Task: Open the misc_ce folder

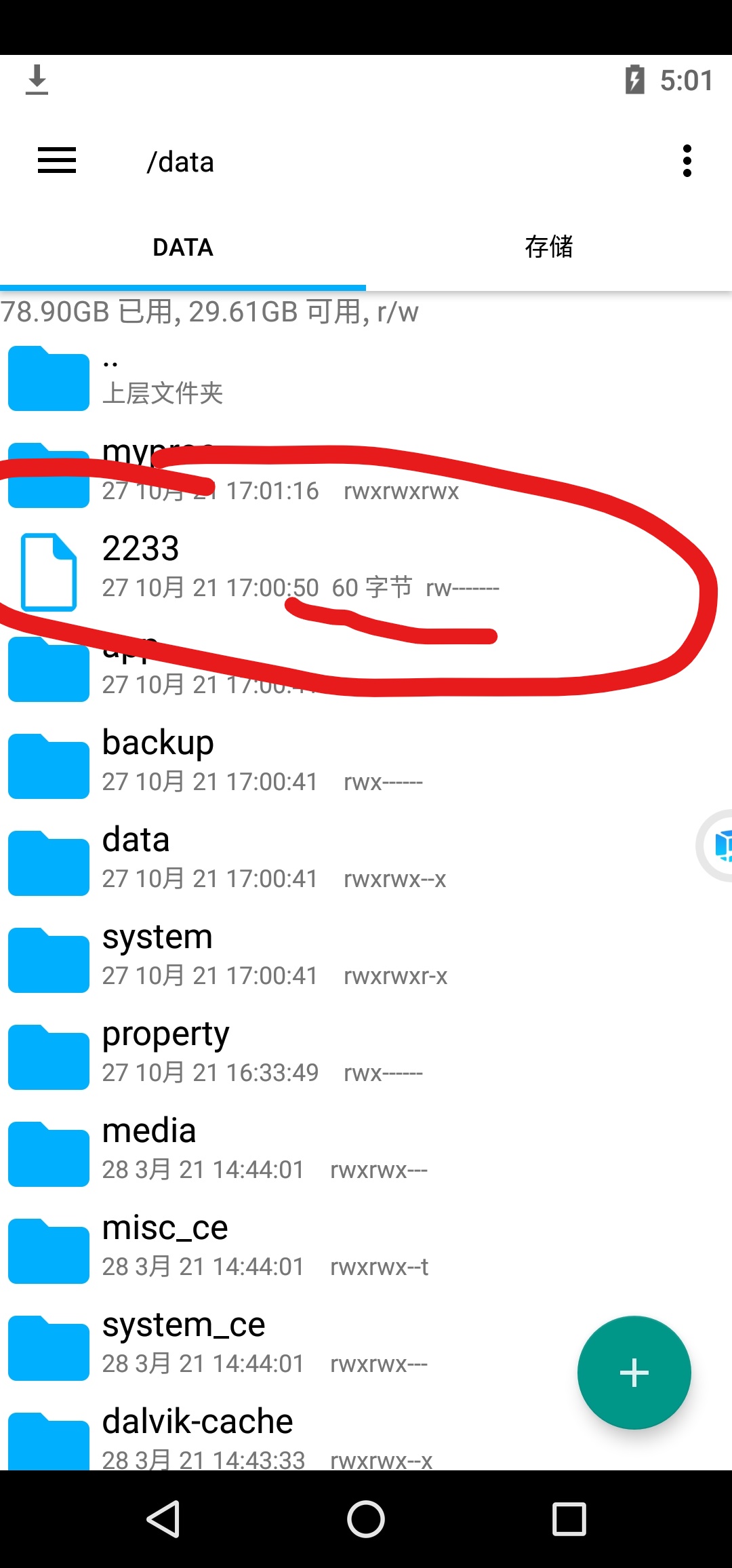Action: tap(165, 1229)
